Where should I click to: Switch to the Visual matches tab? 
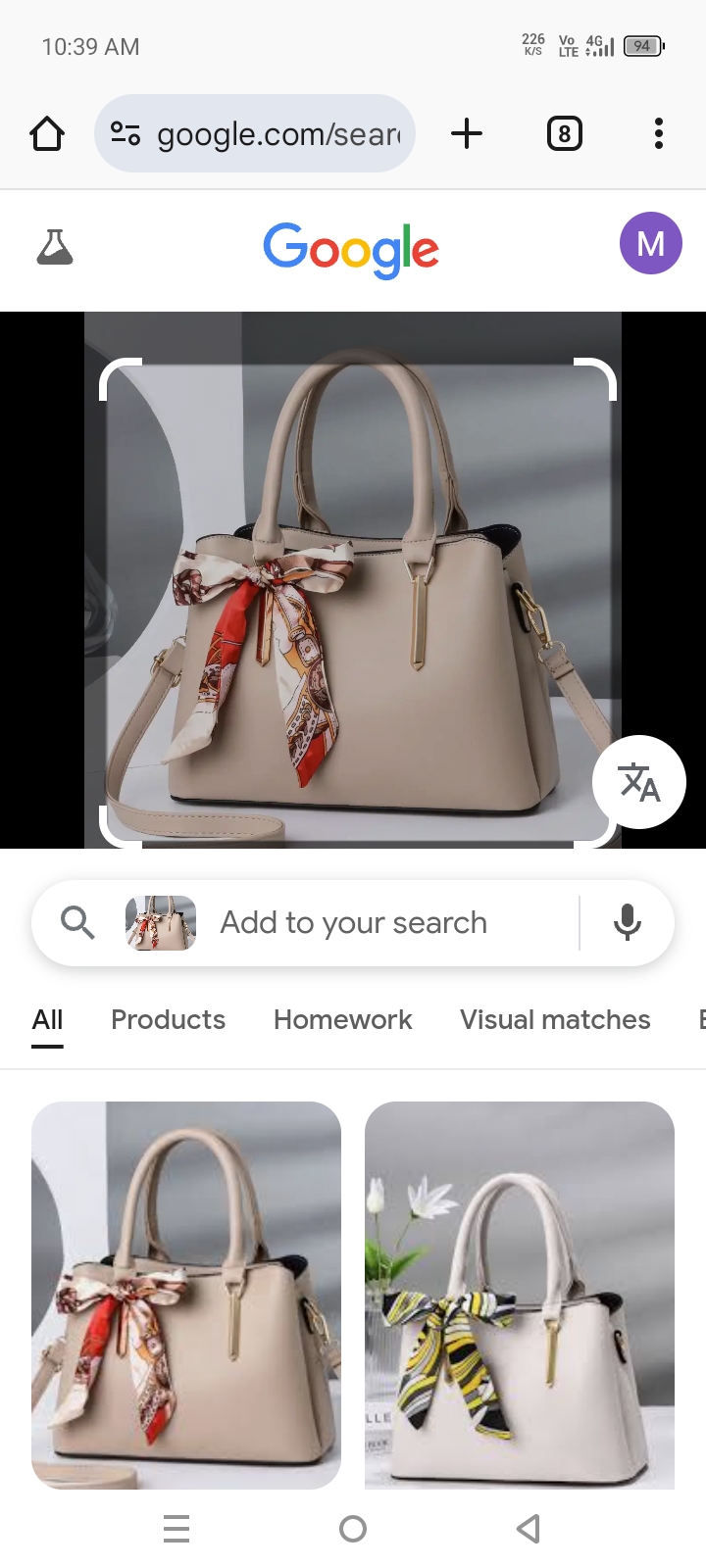coord(555,1020)
